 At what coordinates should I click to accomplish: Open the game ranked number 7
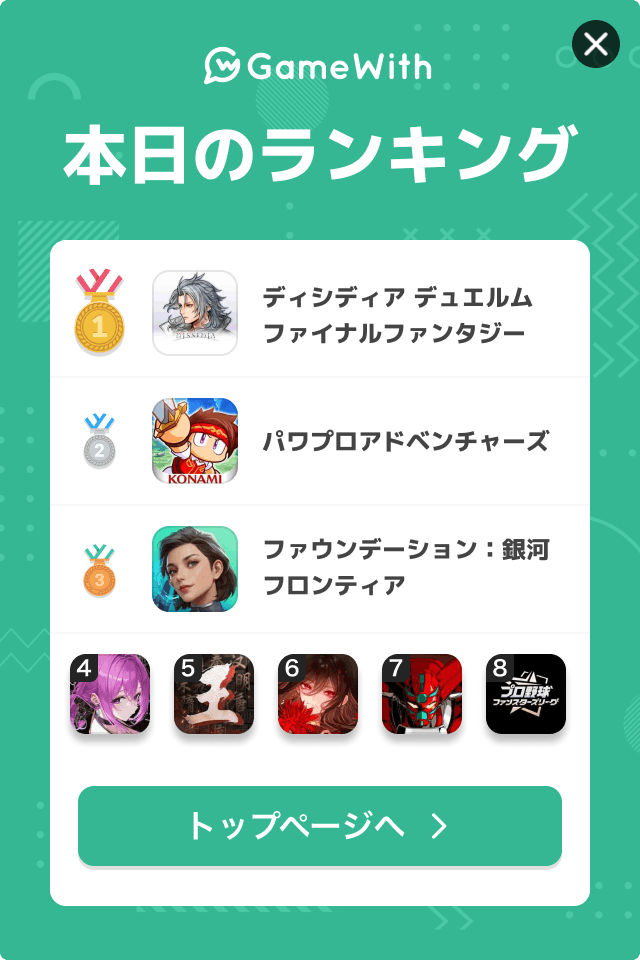422,694
